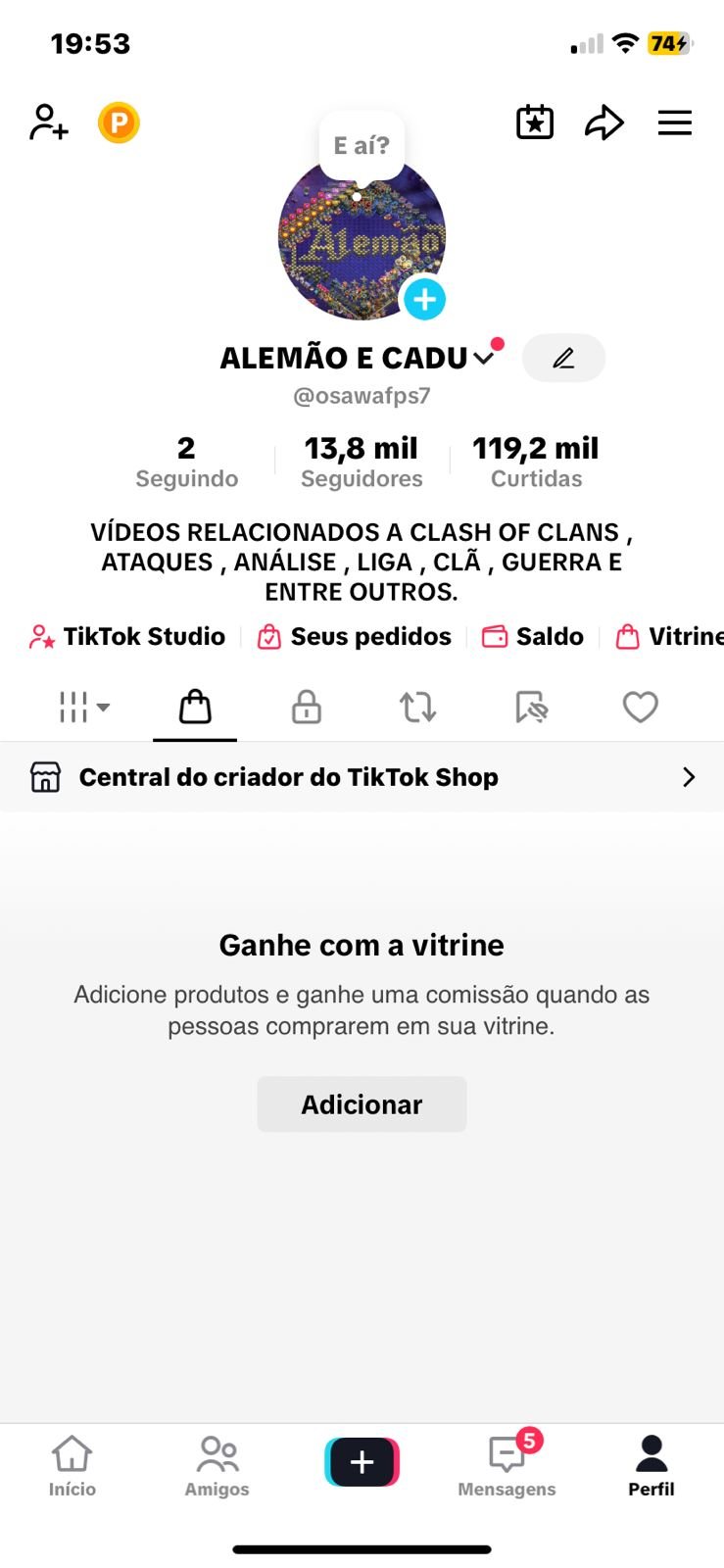Edit profile with the pencil button
This screenshot has height=1568, width=724.
563,358
